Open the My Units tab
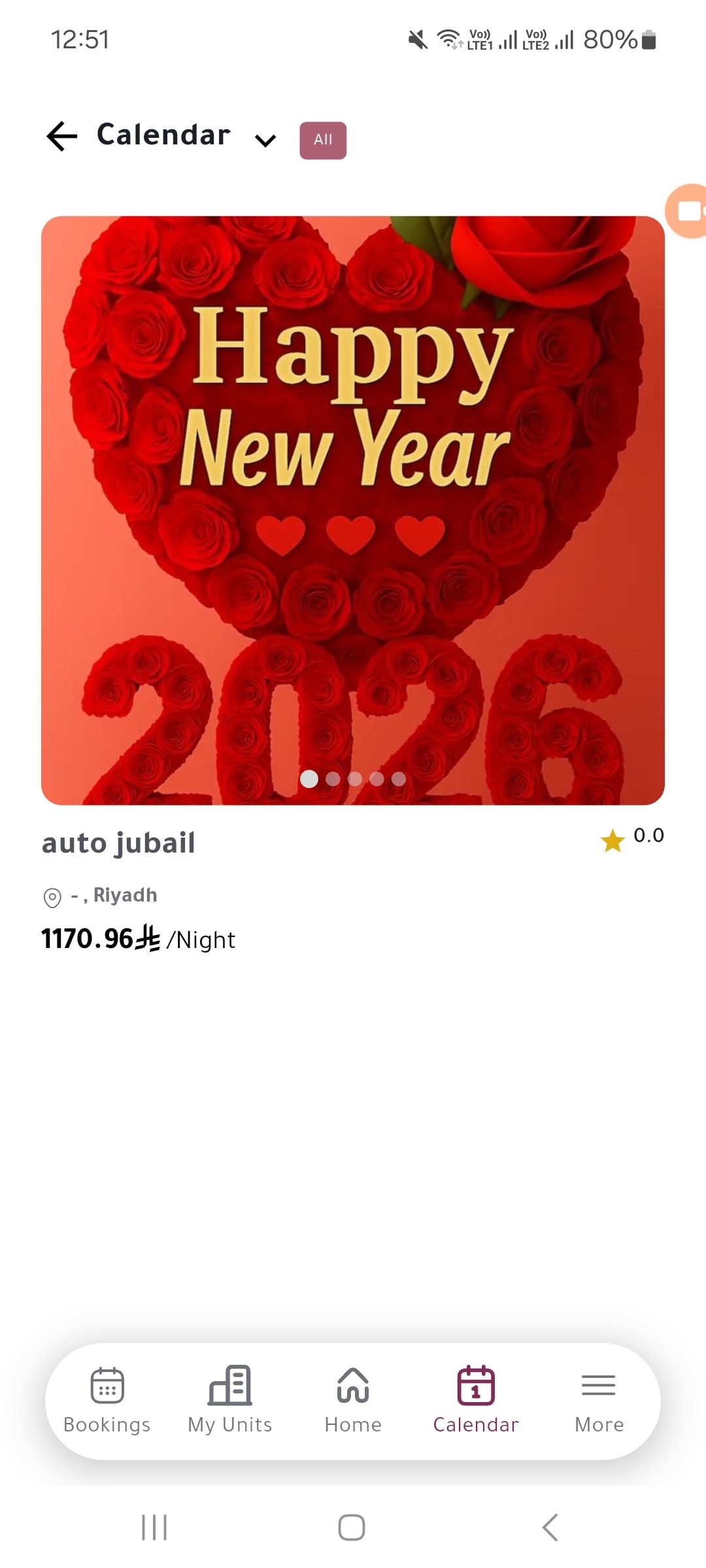Screen dimensions: 706x1568 (230, 1400)
